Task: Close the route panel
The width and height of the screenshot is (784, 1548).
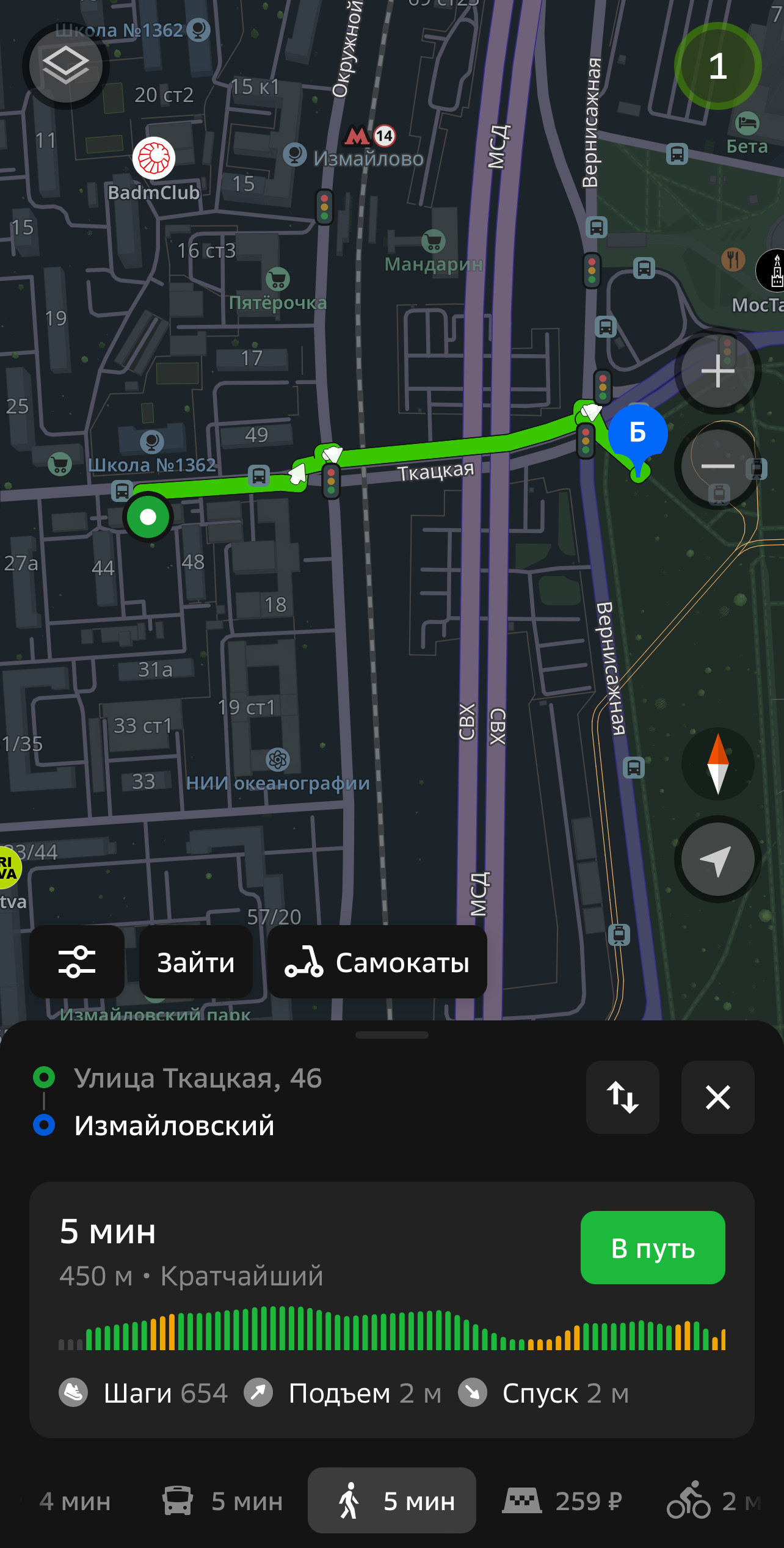Action: tap(718, 1097)
